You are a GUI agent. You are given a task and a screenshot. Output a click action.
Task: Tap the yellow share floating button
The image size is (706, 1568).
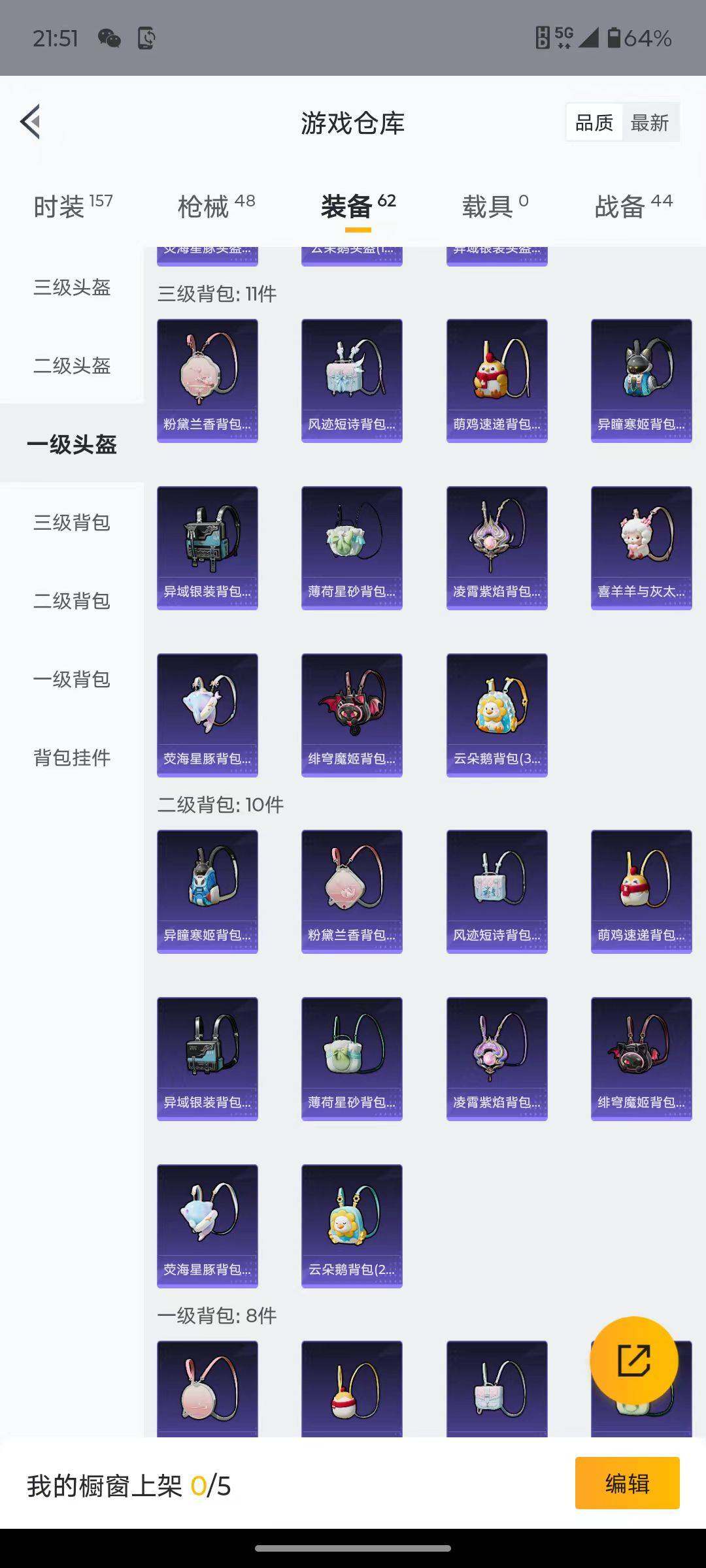[x=633, y=1360]
